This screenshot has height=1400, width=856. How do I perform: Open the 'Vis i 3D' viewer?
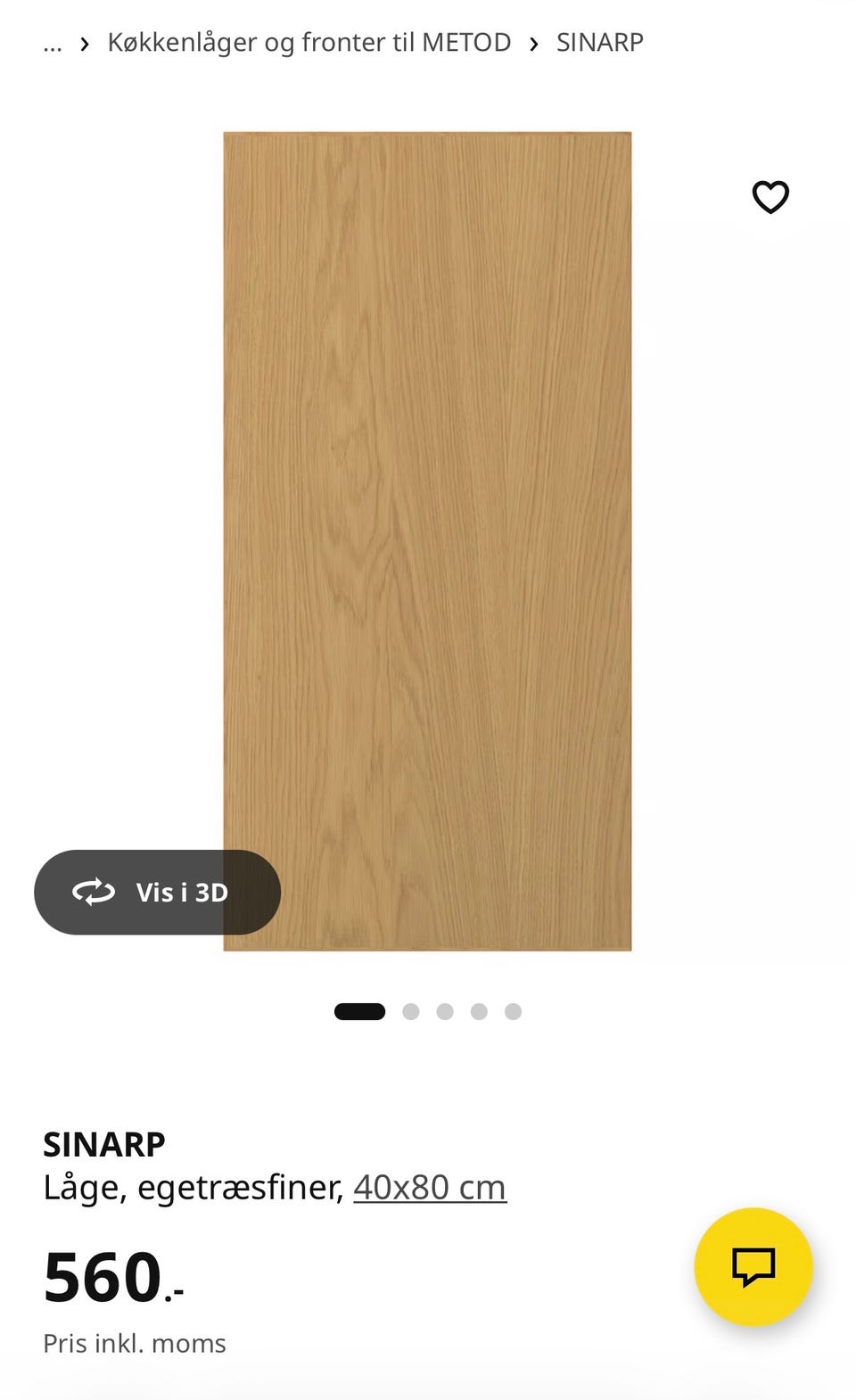pyautogui.click(x=157, y=892)
